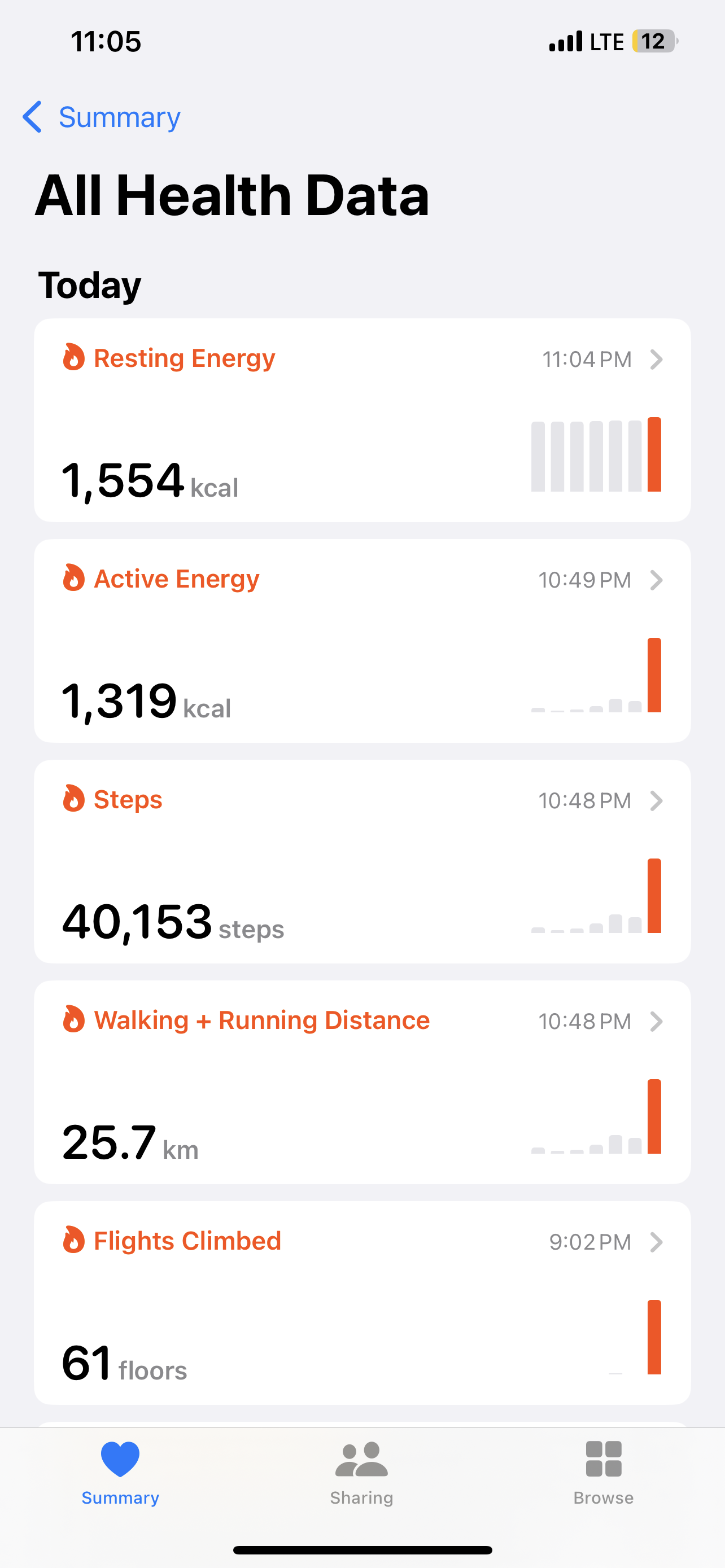Show Flights Climbed details
The image size is (725, 1568).
[x=362, y=1303]
